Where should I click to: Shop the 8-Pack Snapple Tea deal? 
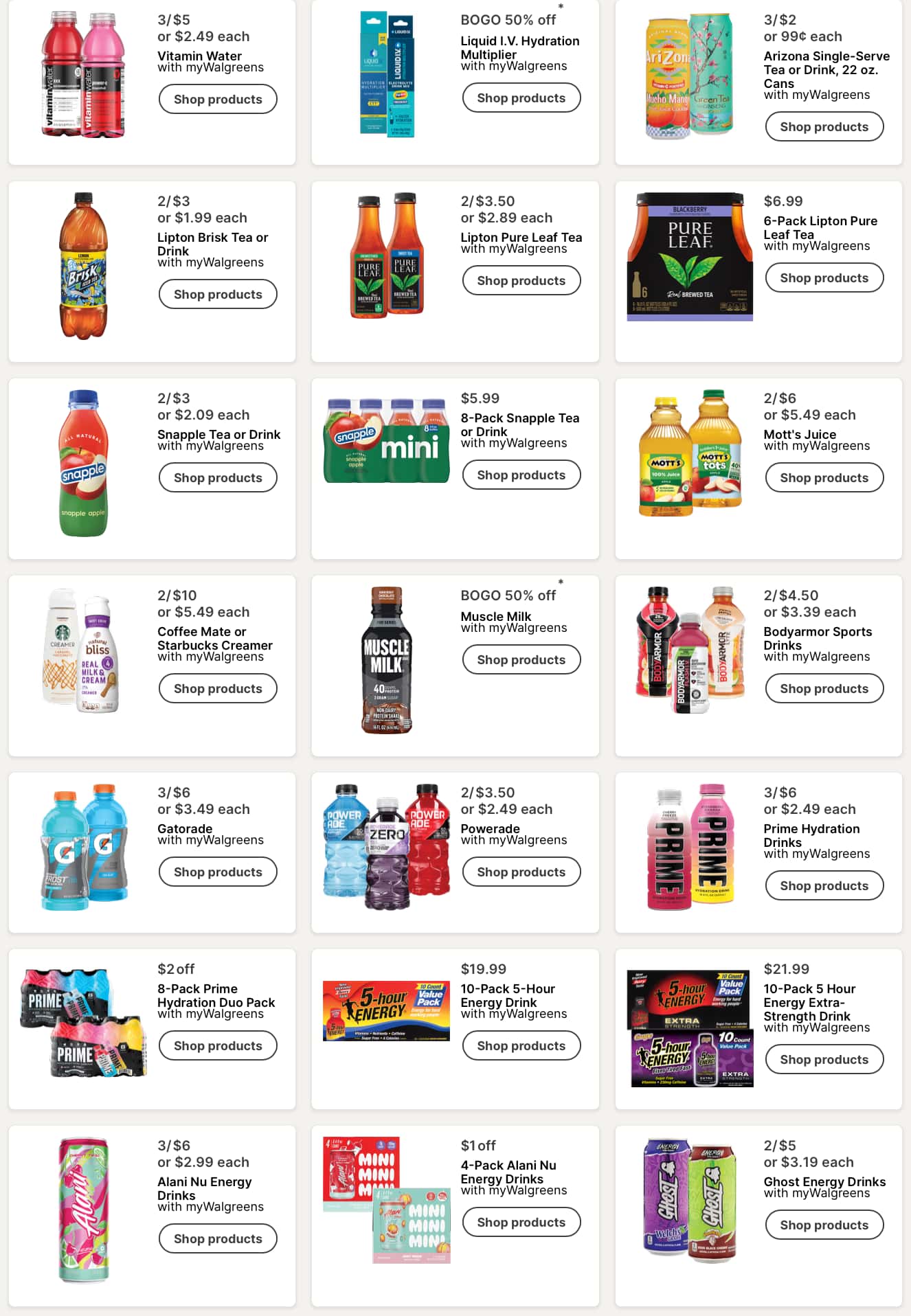[x=521, y=475]
